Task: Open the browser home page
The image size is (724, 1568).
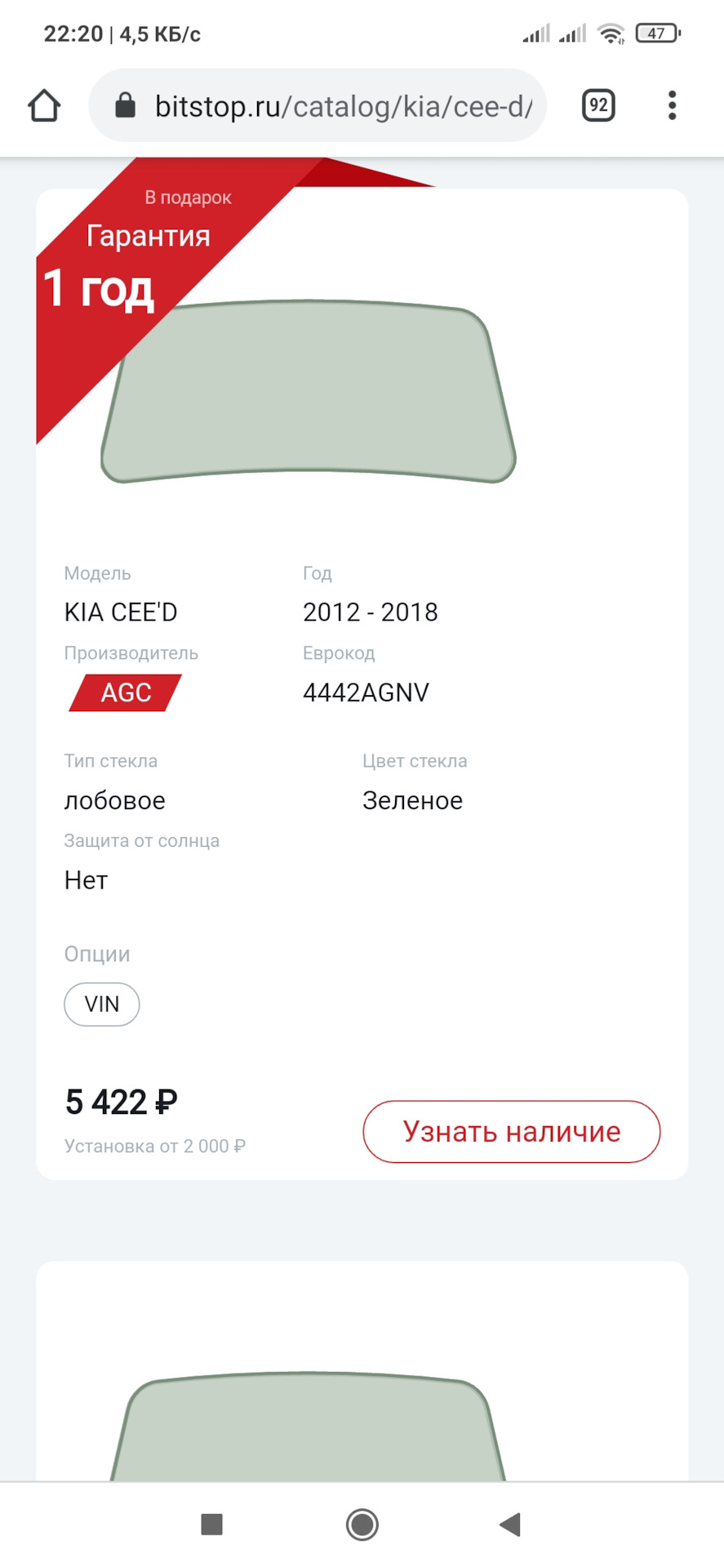Action: click(44, 106)
